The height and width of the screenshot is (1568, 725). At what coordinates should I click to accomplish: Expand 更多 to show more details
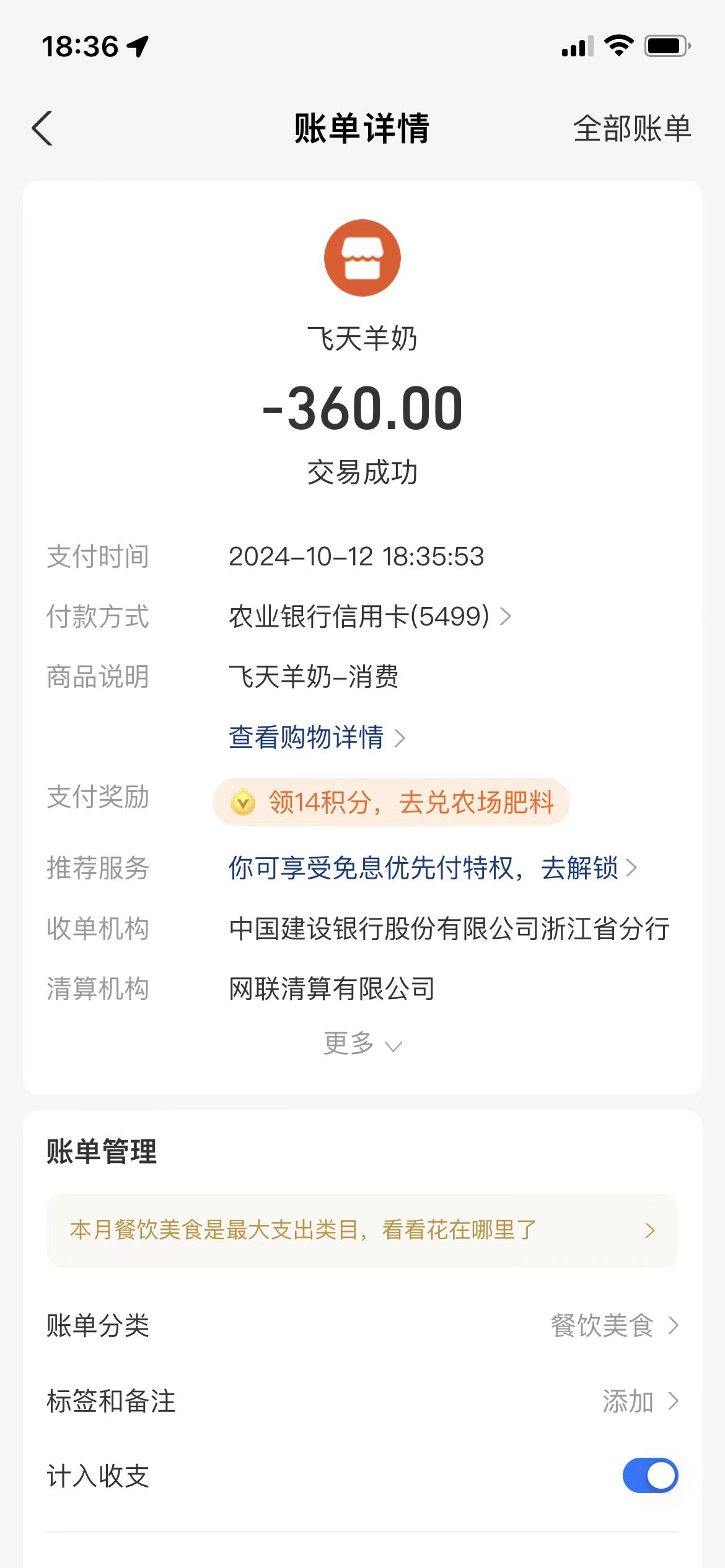(x=362, y=1043)
